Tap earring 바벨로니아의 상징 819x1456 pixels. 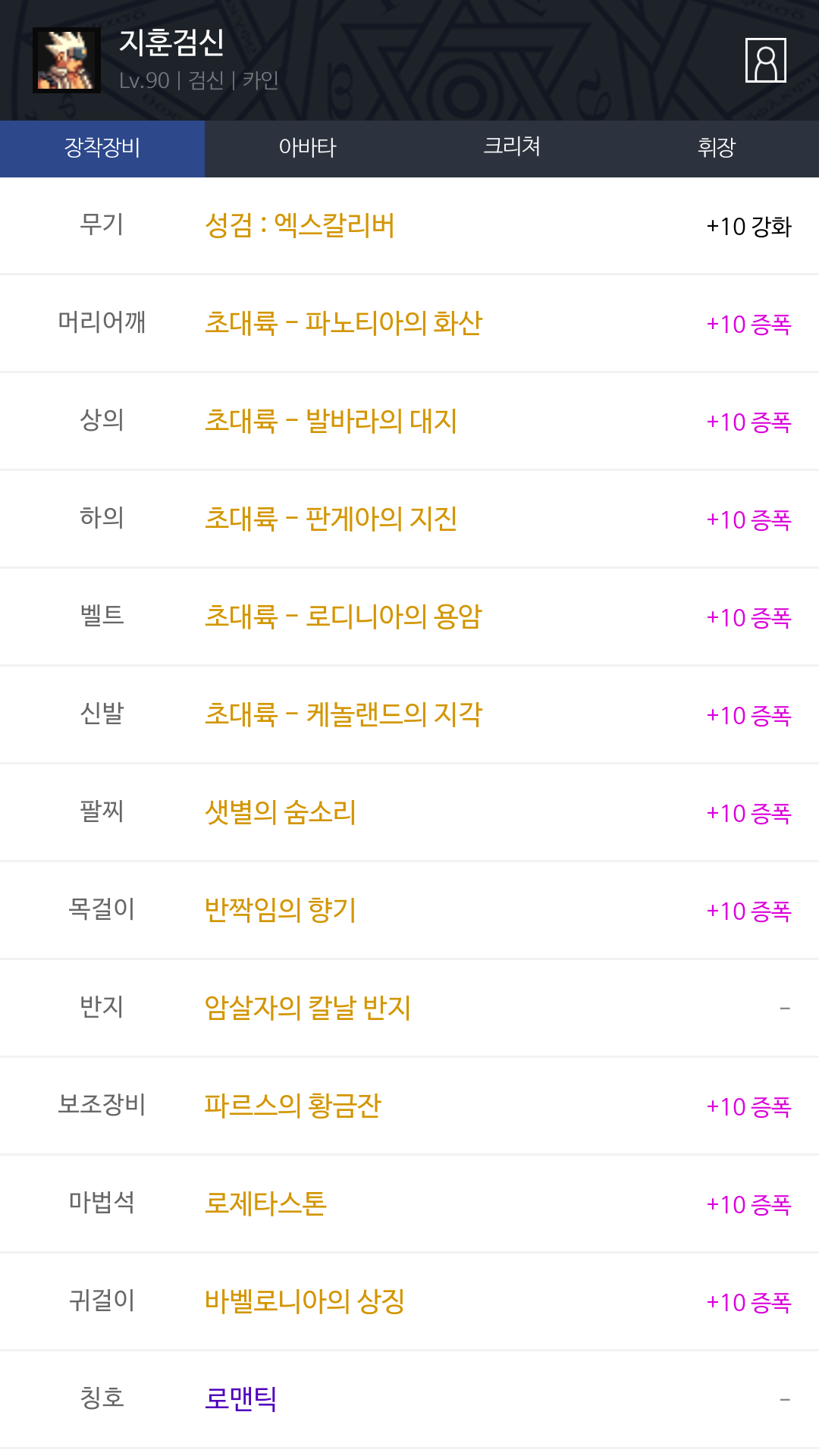click(x=304, y=1302)
